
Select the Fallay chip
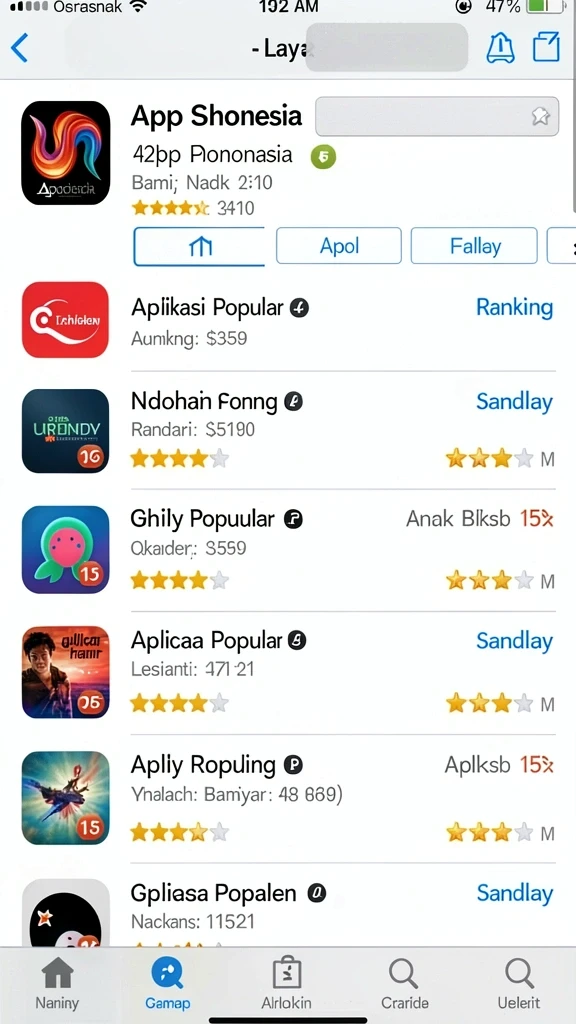[x=474, y=246]
